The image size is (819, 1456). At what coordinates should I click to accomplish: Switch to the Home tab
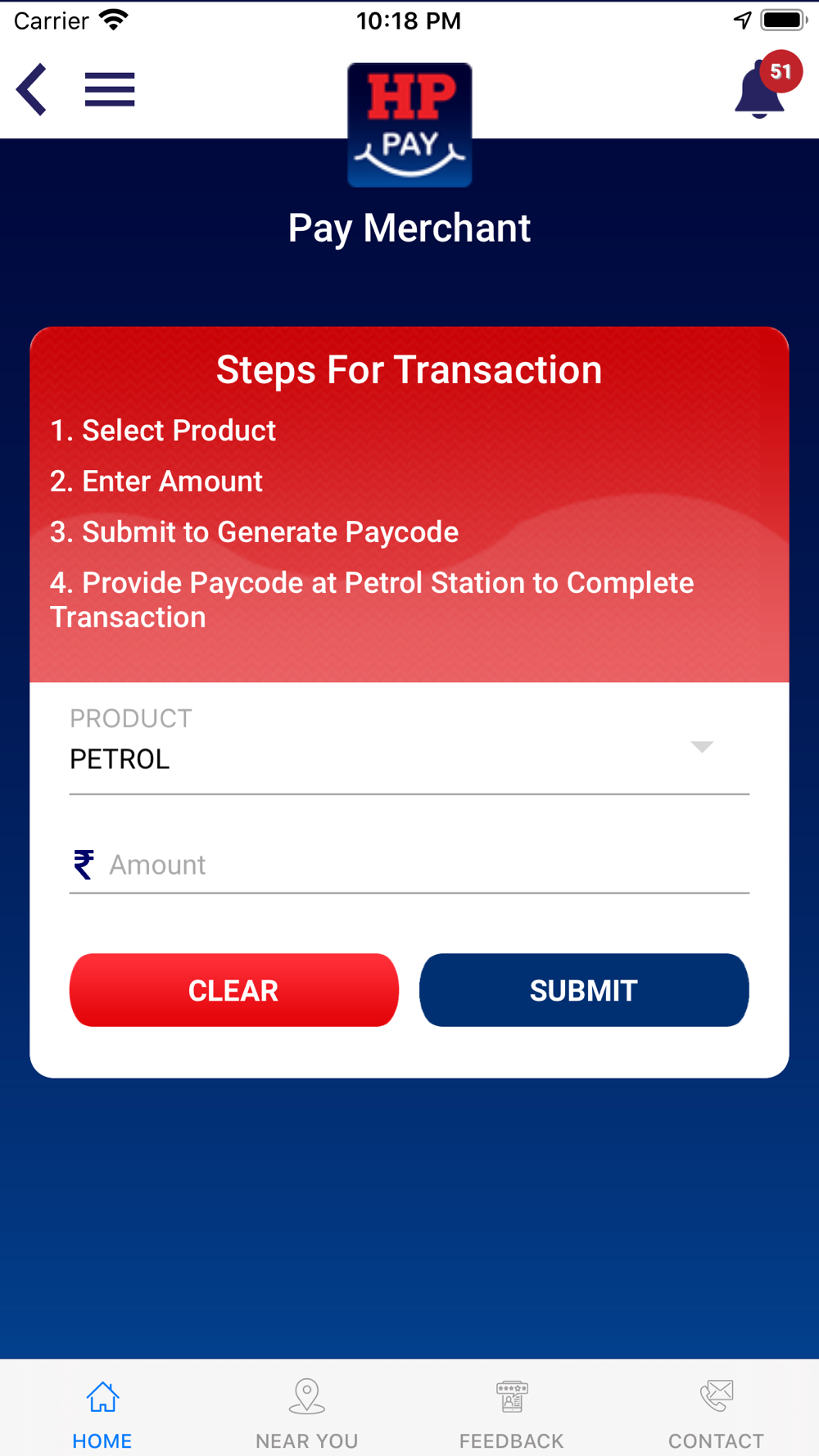[x=102, y=1414]
